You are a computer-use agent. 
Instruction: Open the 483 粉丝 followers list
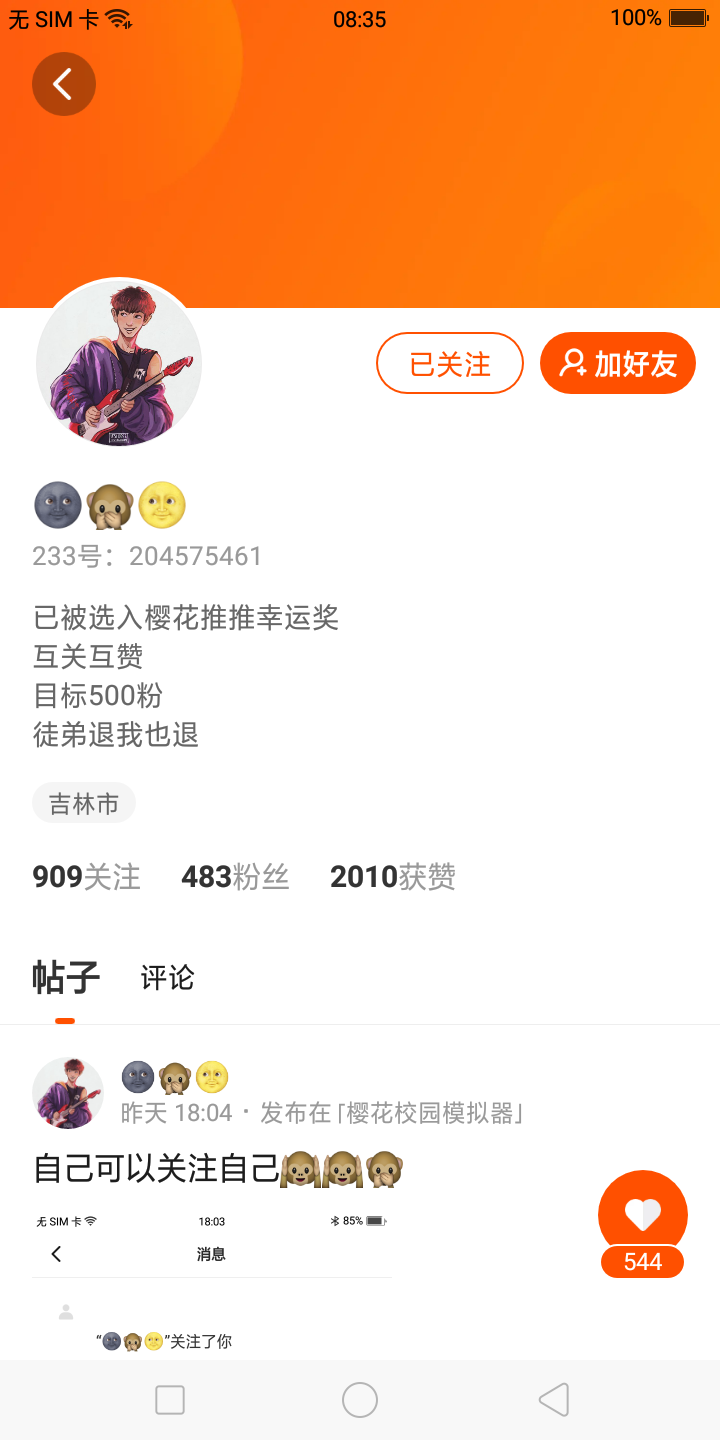(235, 877)
